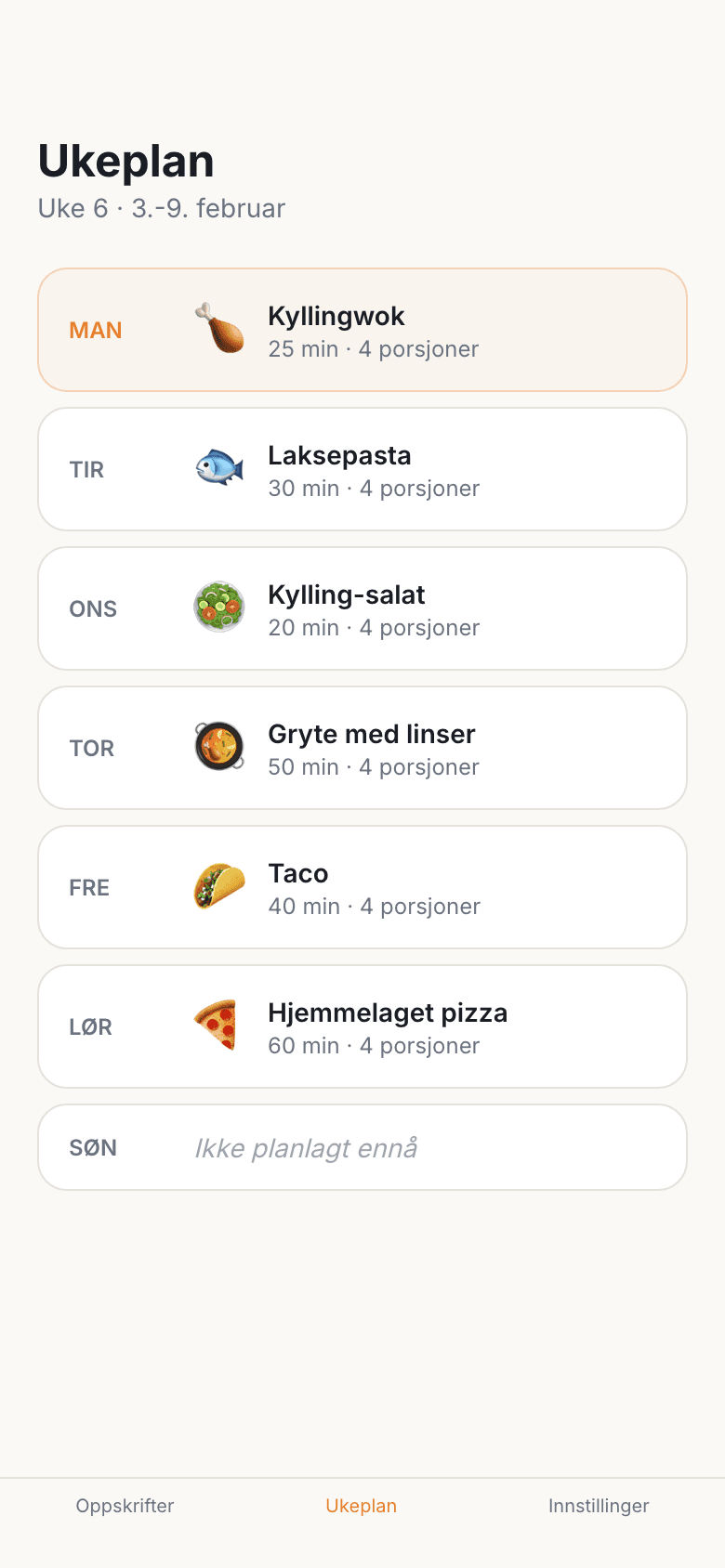This screenshot has width=725, height=1568.
Task: Select the Laksepasta recipe entry
Action: pyautogui.click(x=362, y=469)
